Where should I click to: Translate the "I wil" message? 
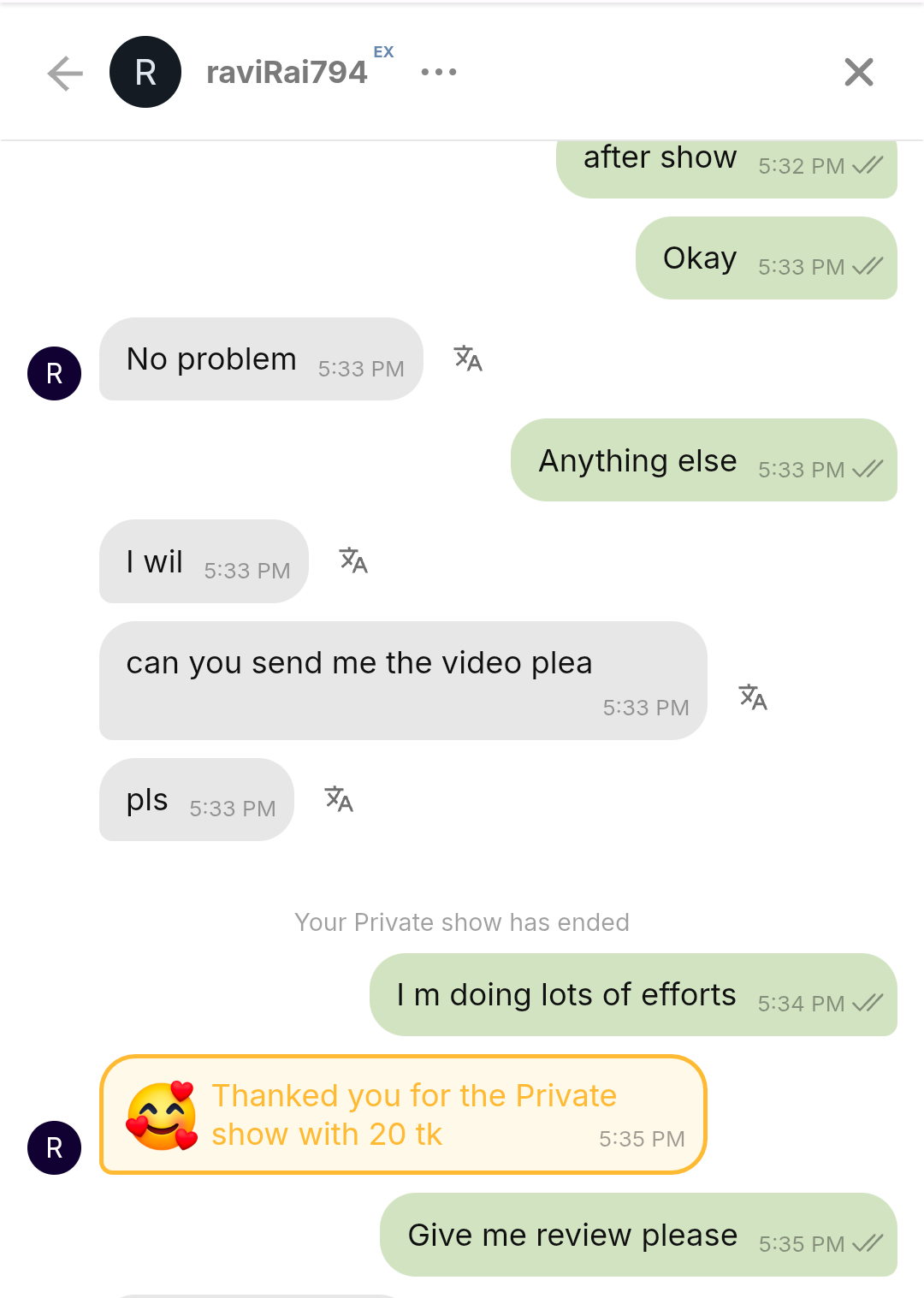353,560
